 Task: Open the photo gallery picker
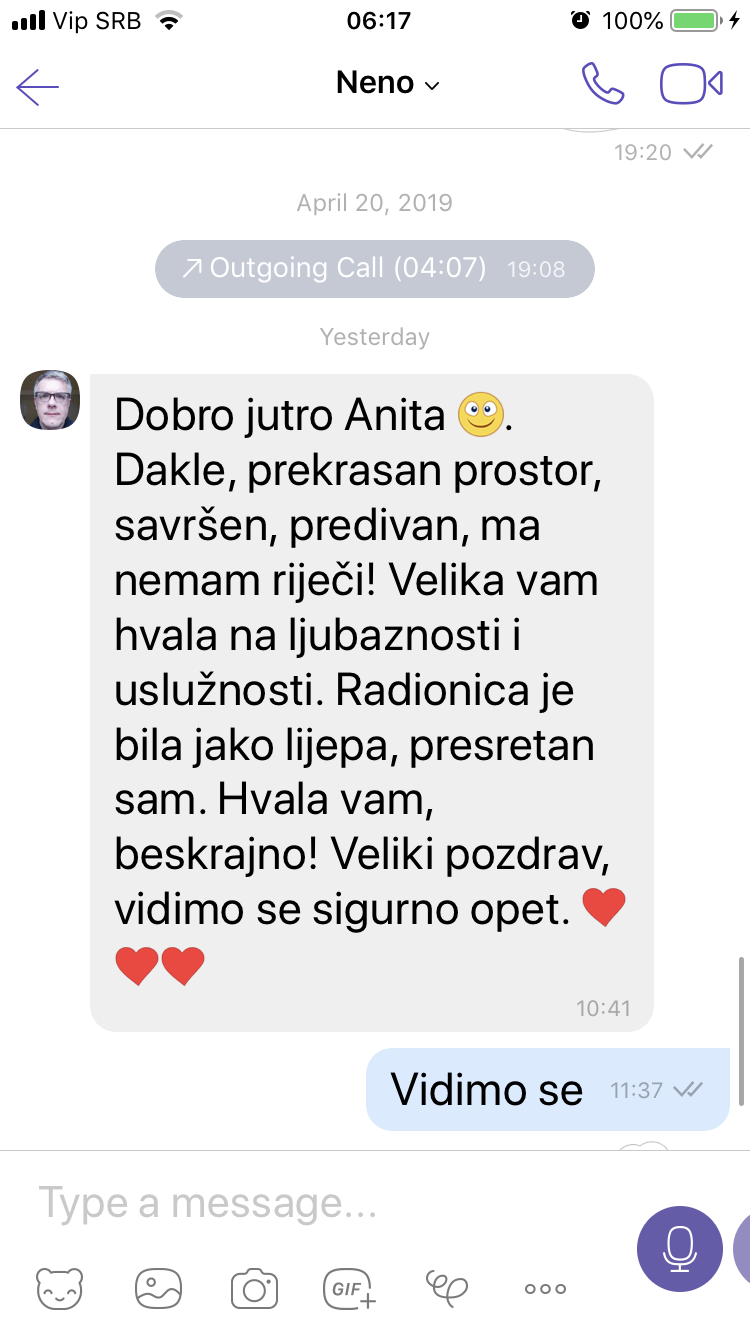158,1288
